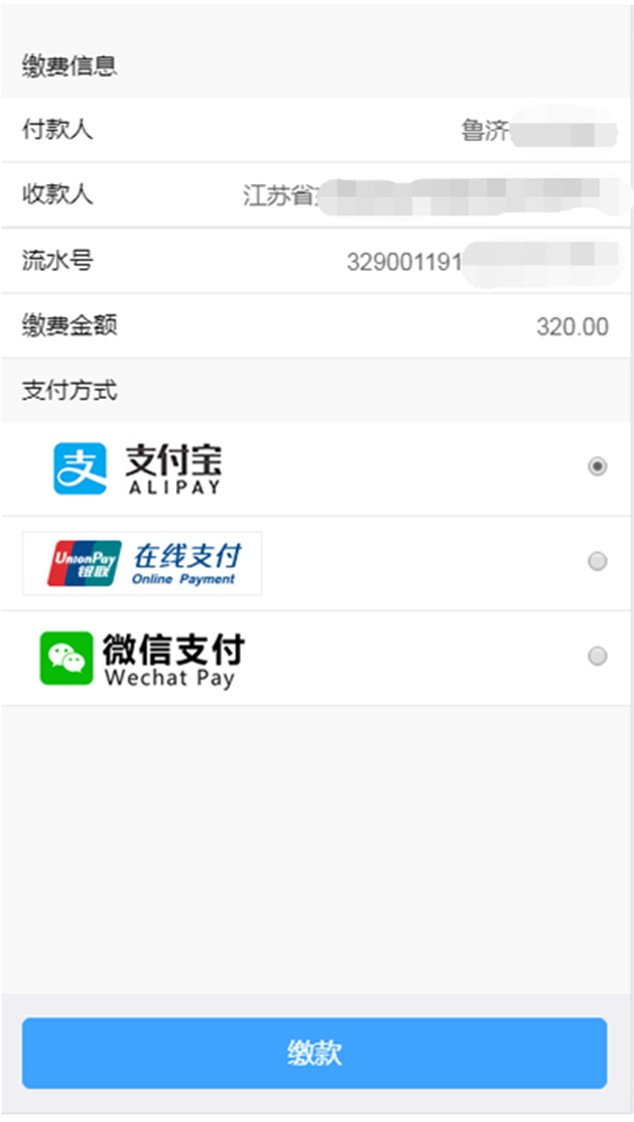This screenshot has width=634, height=1122.
Task: Select WeChat Pay as payment method
Action: 597,656
